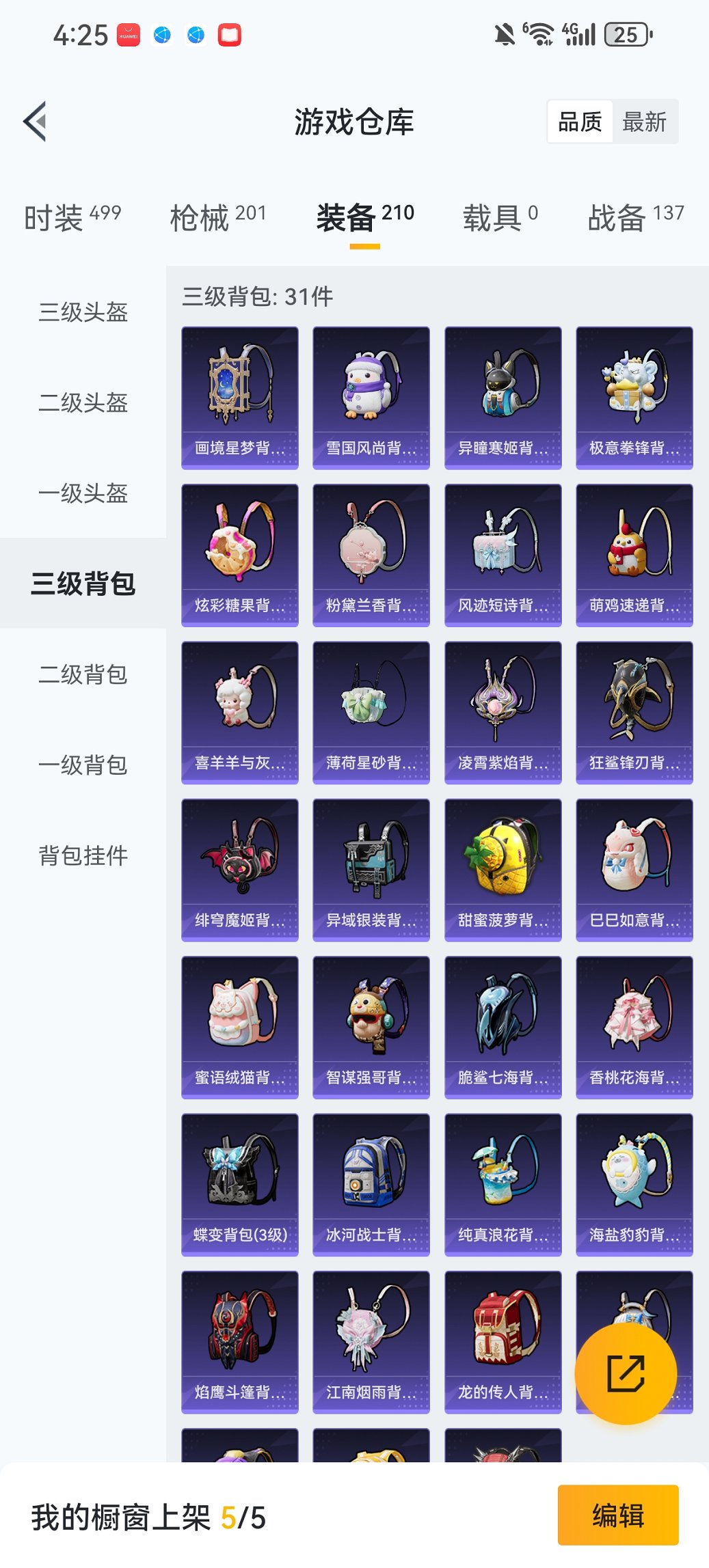Collapse to the 三级头盔 category view
709x1568 pixels.
pyautogui.click(x=83, y=313)
